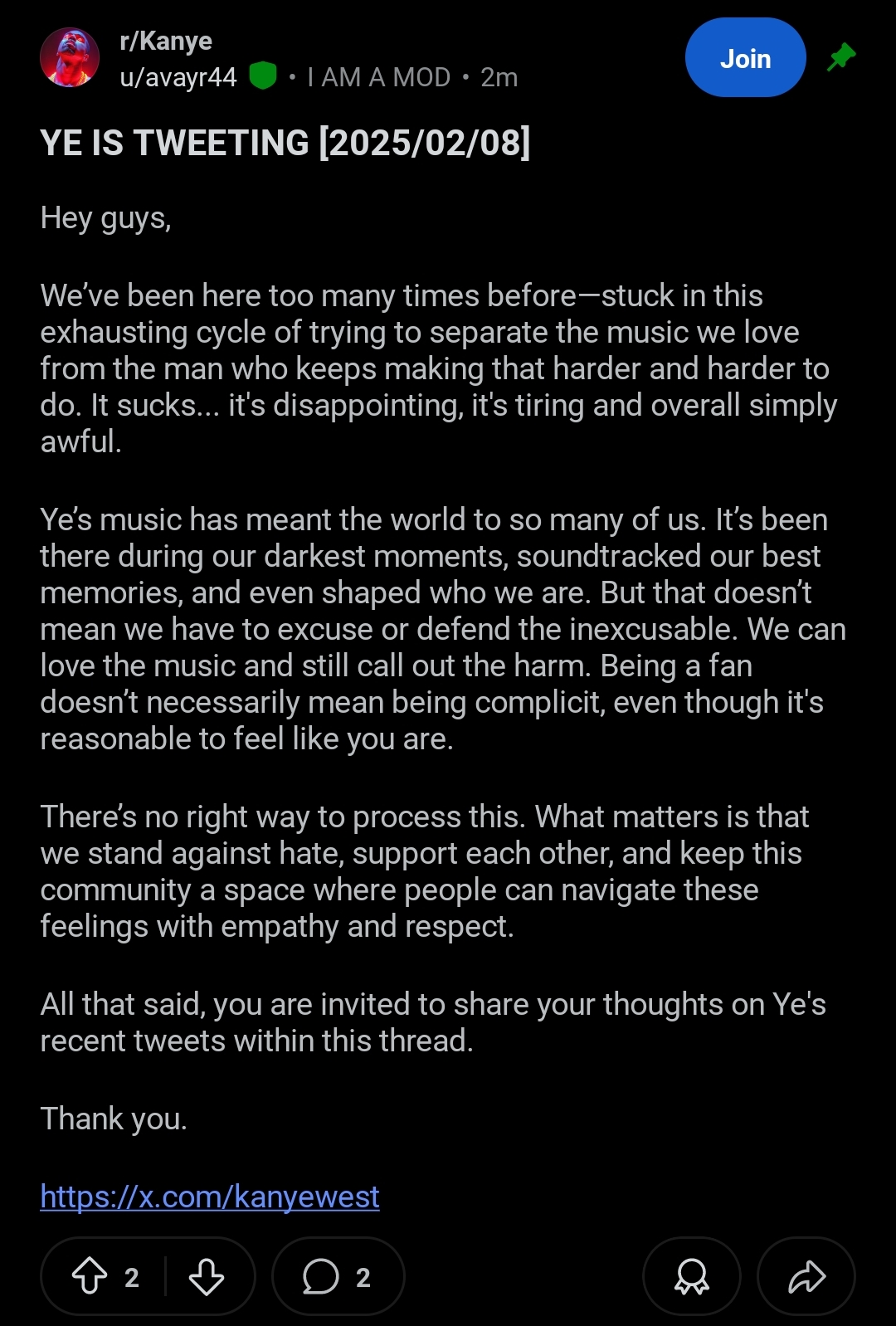Share this post
The image size is (896, 1326).
pos(806,1276)
